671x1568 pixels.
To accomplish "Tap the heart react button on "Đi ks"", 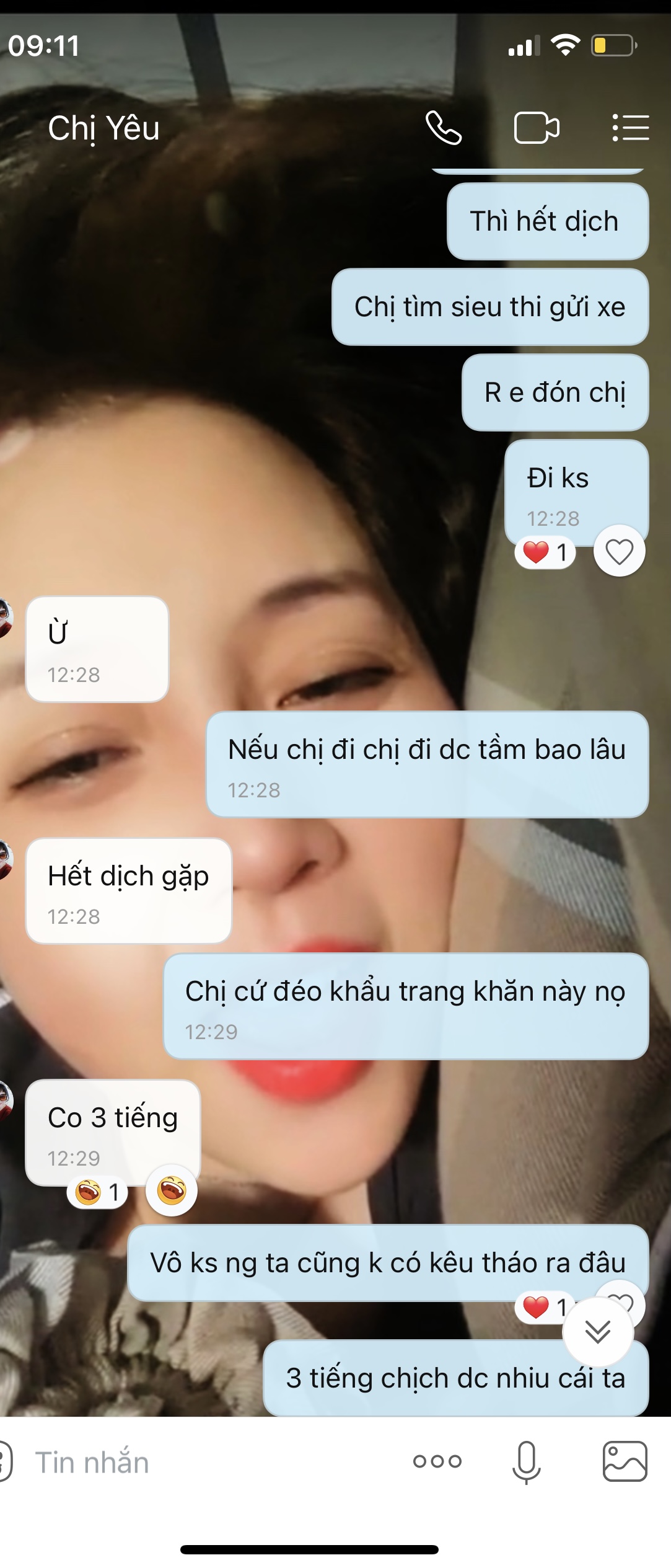I will [619, 551].
